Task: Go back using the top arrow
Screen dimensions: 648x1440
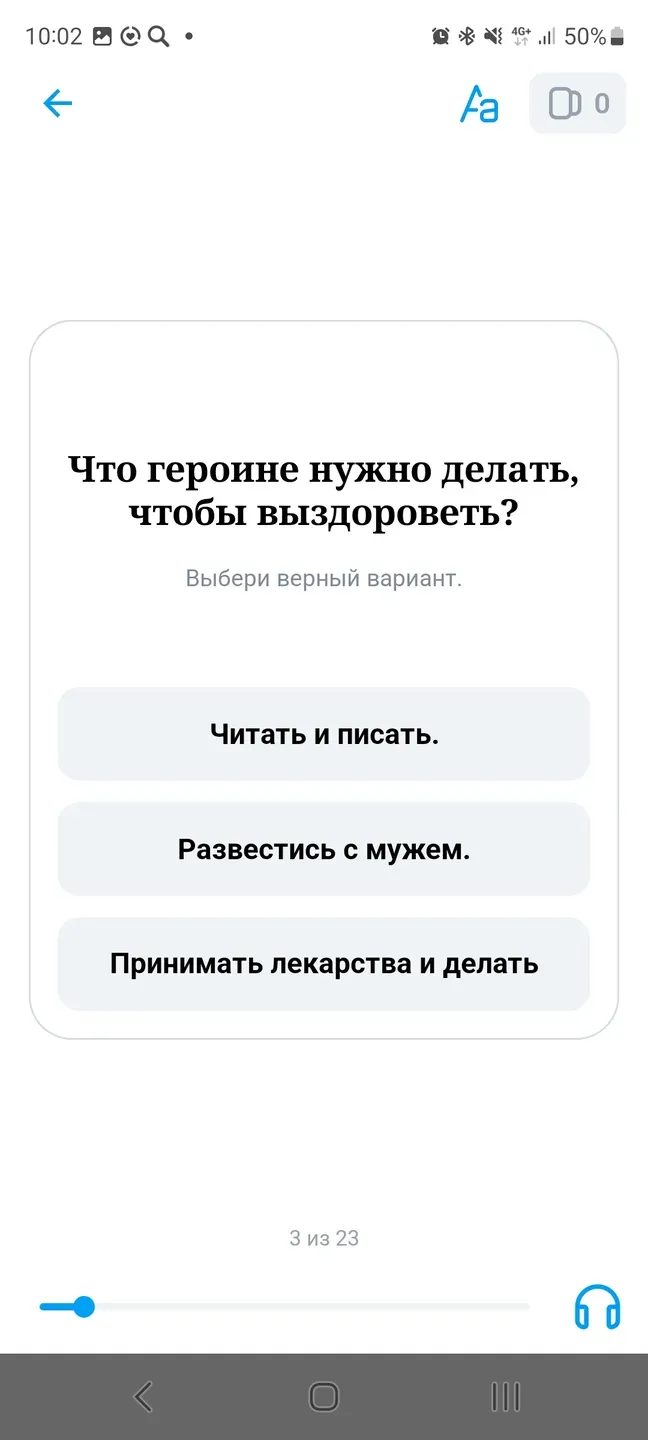Action: coord(58,103)
